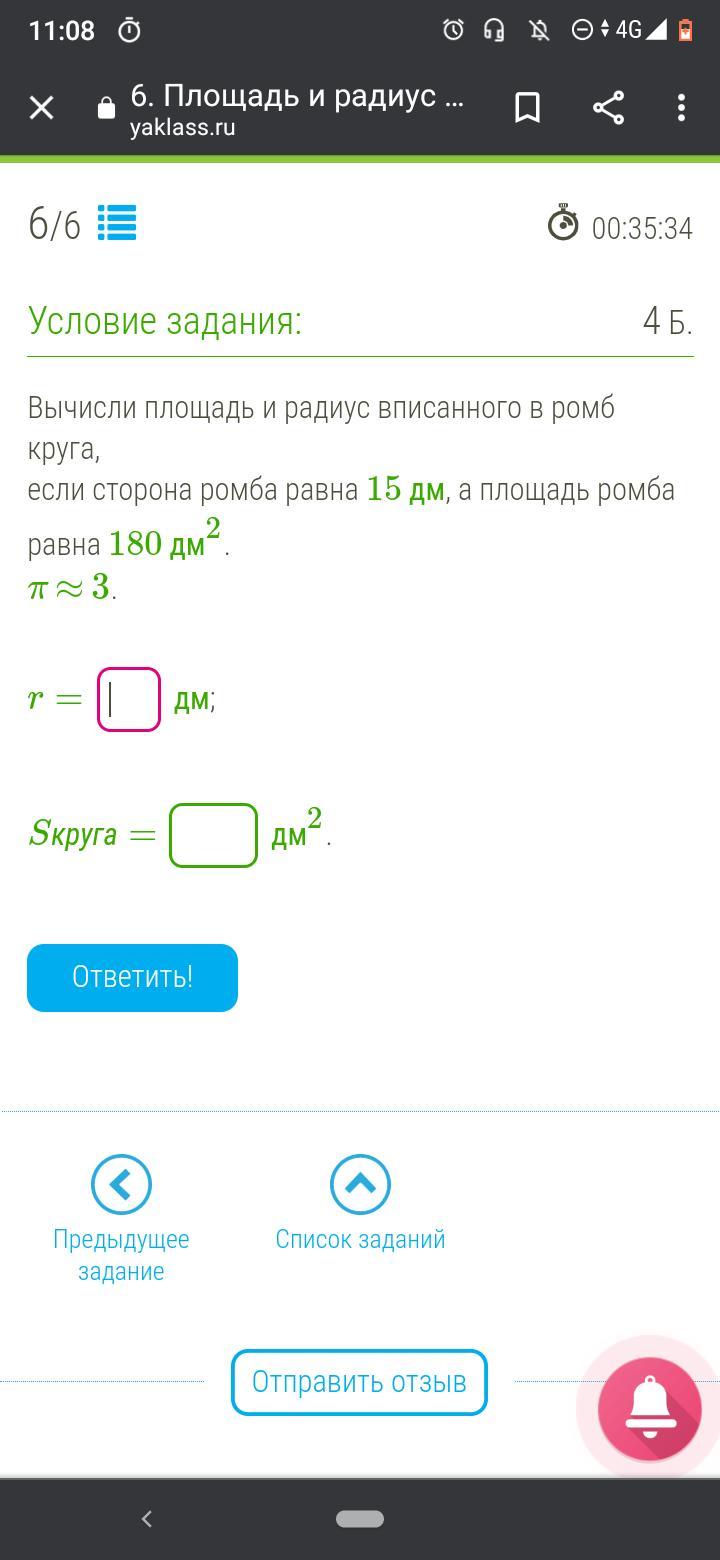
Task: Tap the system back arrow
Action: (147, 1519)
